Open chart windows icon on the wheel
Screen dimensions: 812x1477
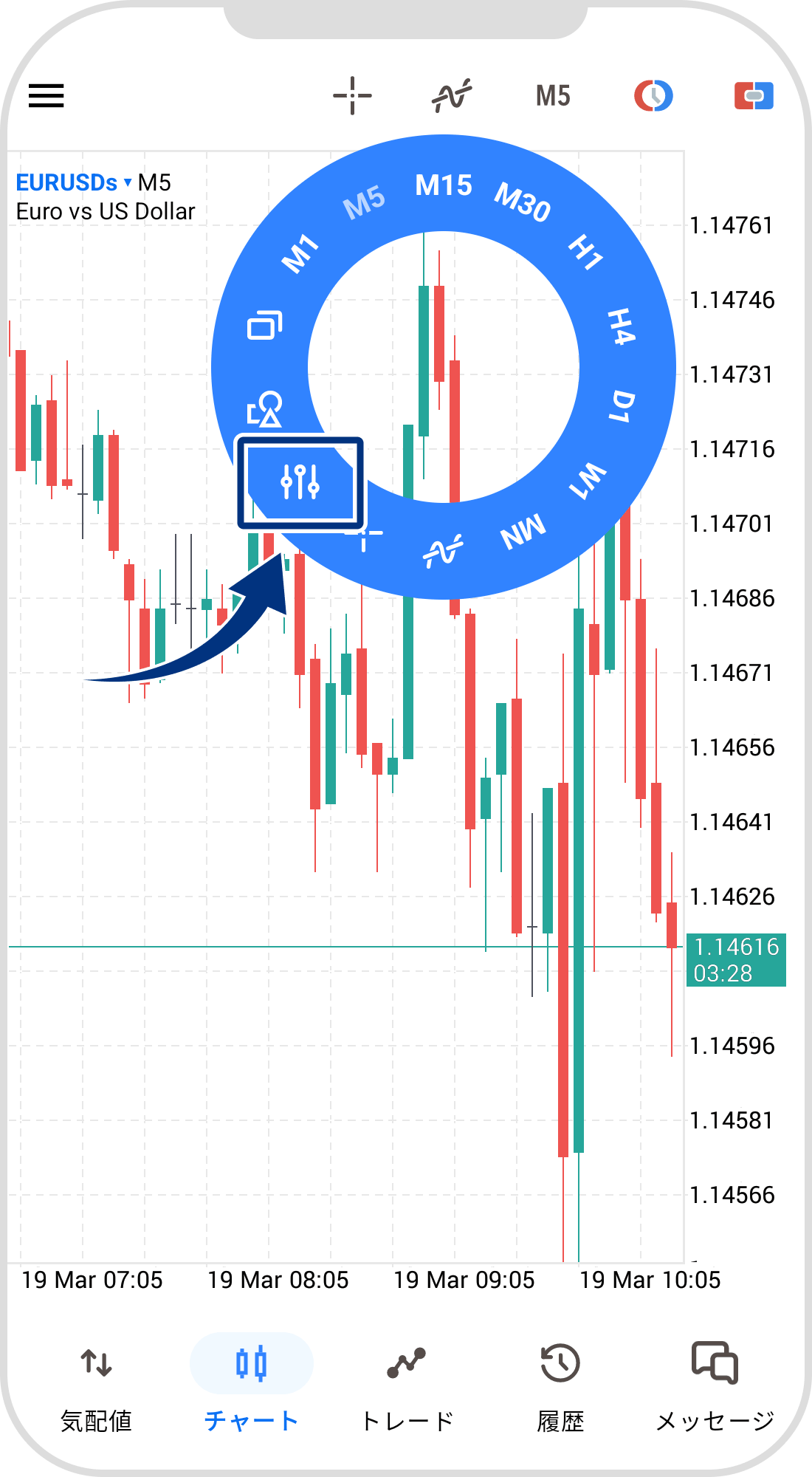click(x=264, y=325)
